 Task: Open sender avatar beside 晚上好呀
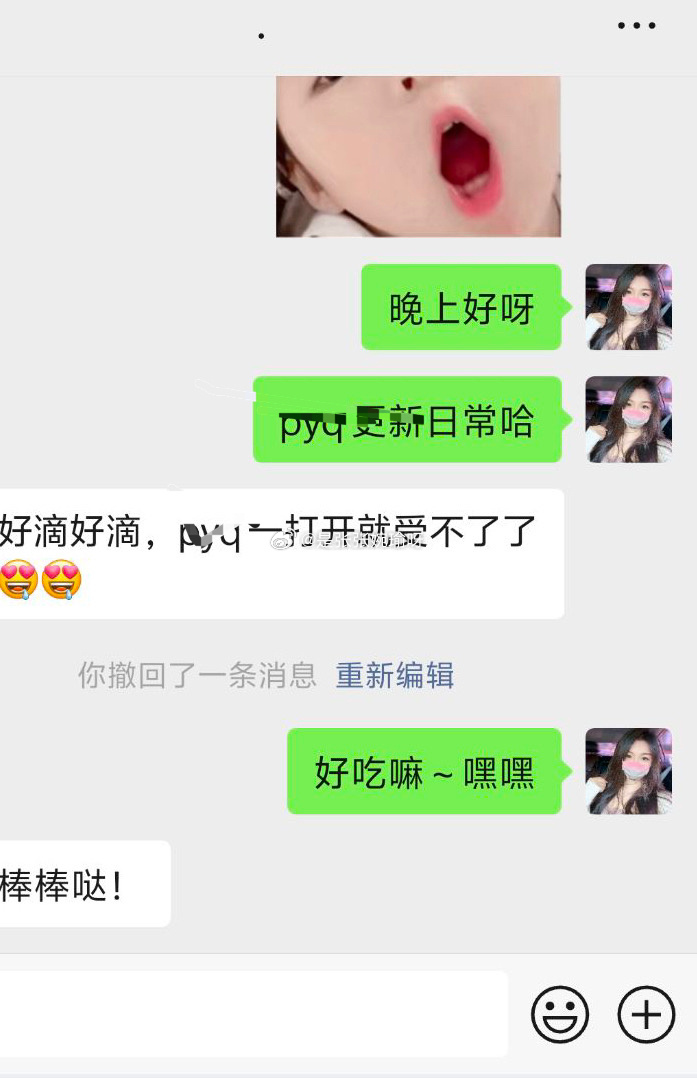pyautogui.click(x=628, y=307)
